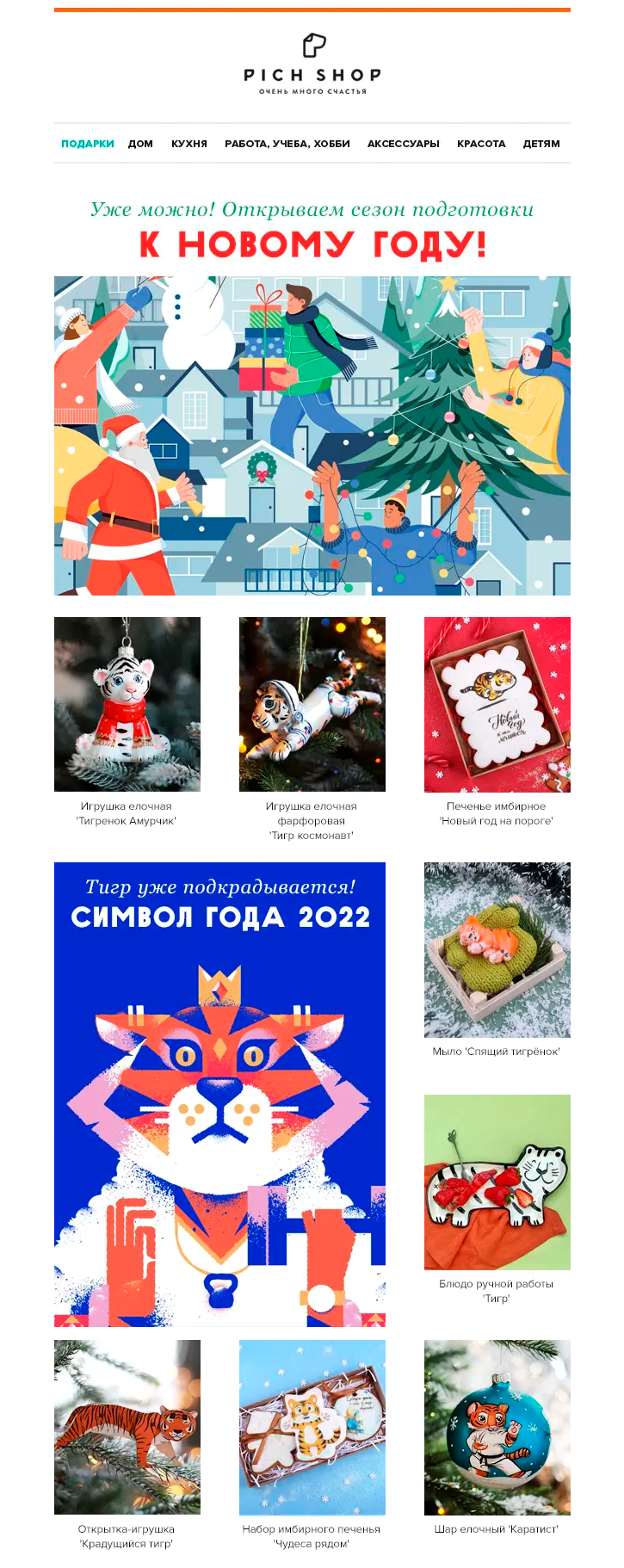
Task: Open the New Year season banner
Action: coord(312,435)
